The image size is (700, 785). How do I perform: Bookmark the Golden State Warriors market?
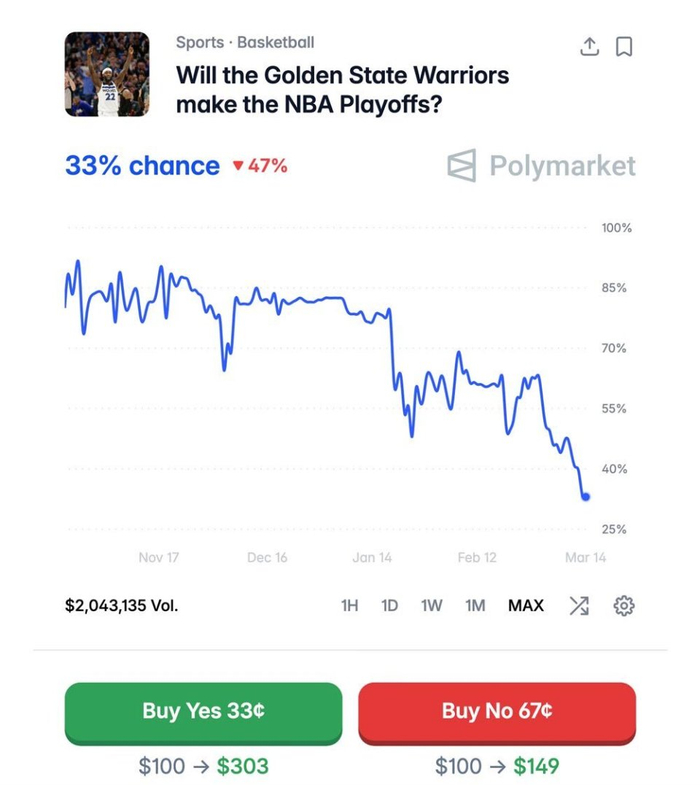click(624, 47)
